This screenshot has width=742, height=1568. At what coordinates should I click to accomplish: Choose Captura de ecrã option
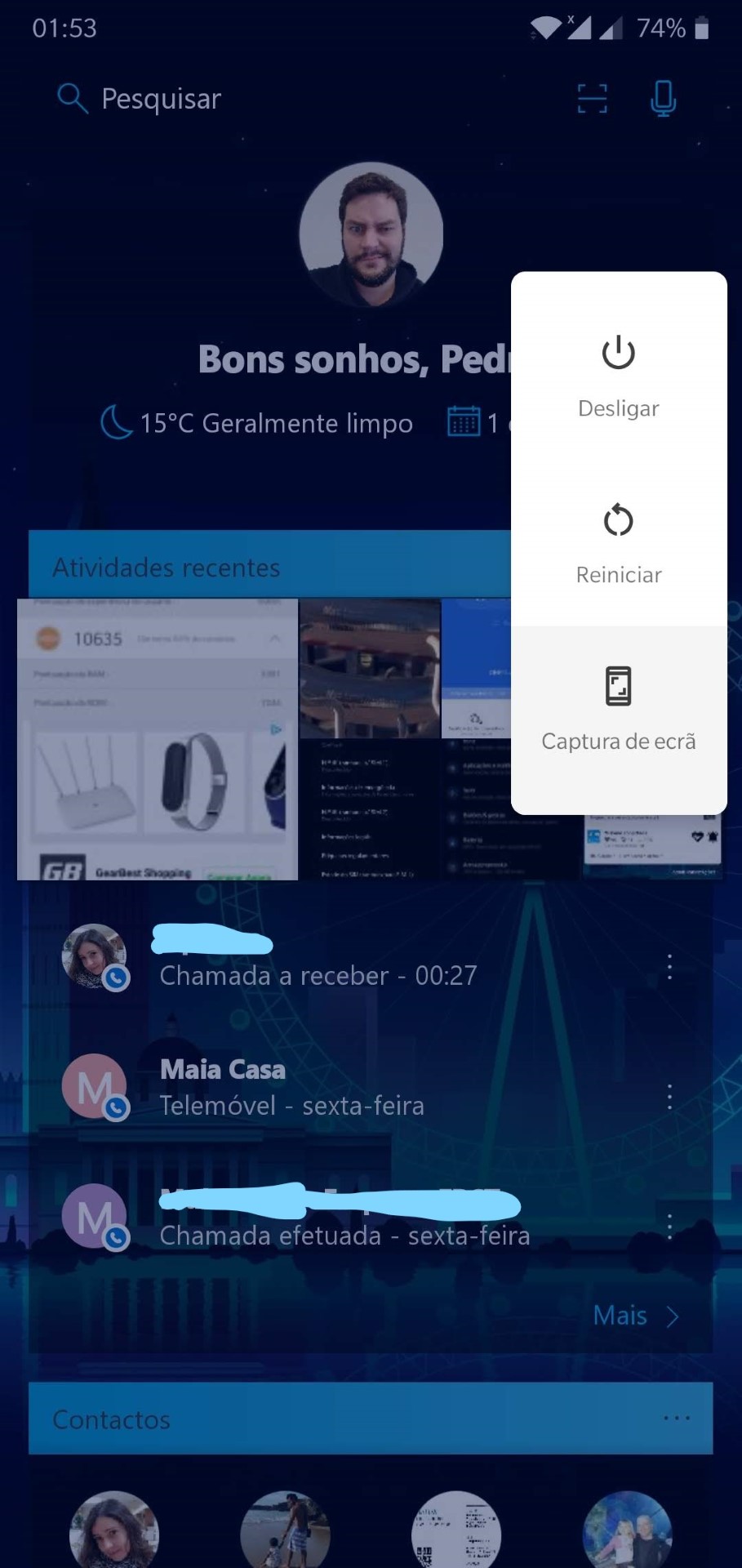coord(618,708)
